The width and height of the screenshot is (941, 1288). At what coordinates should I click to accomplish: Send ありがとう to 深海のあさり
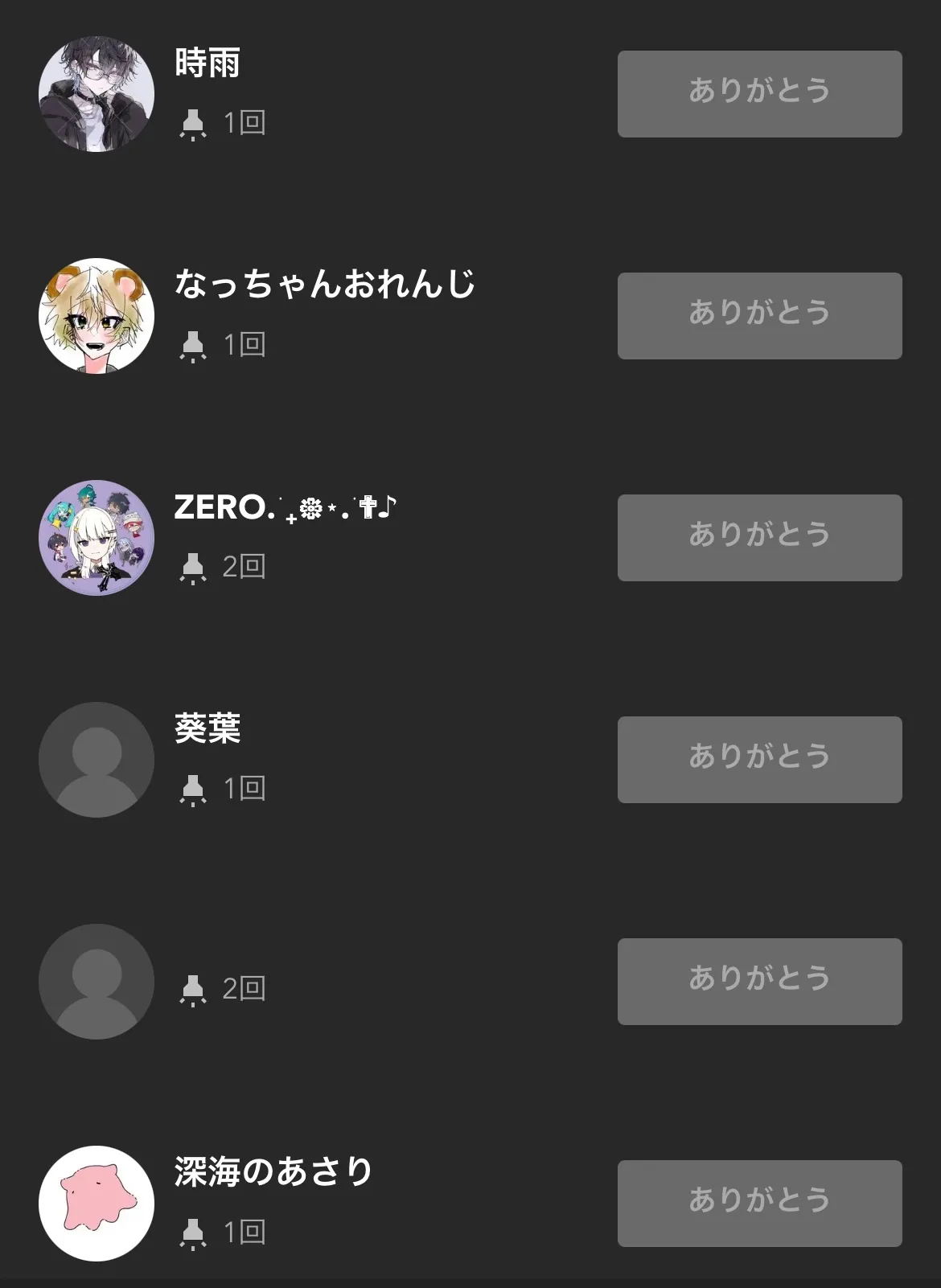[x=759, y=1203]
